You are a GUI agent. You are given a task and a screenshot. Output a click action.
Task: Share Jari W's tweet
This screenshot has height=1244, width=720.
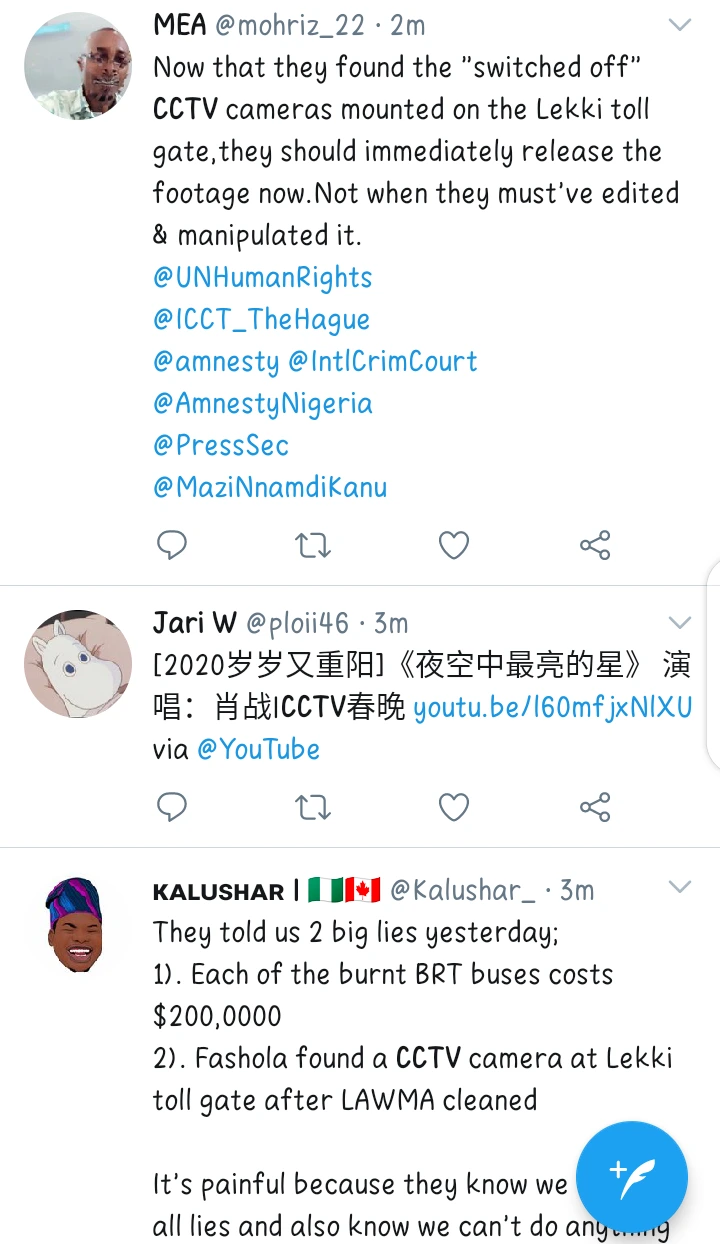click(x=595, y=807)
